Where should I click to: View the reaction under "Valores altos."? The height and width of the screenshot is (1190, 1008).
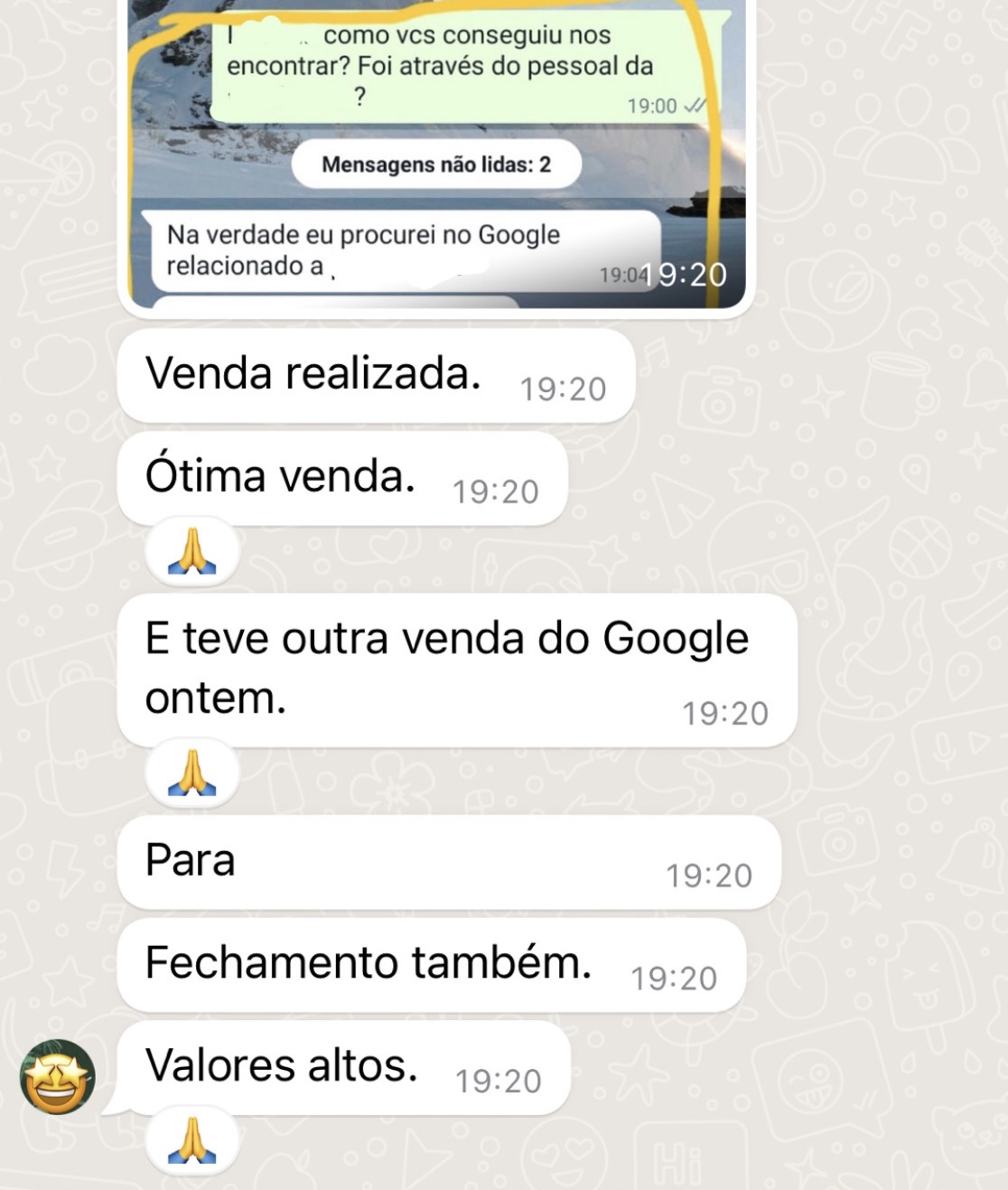pos(192,1140)
